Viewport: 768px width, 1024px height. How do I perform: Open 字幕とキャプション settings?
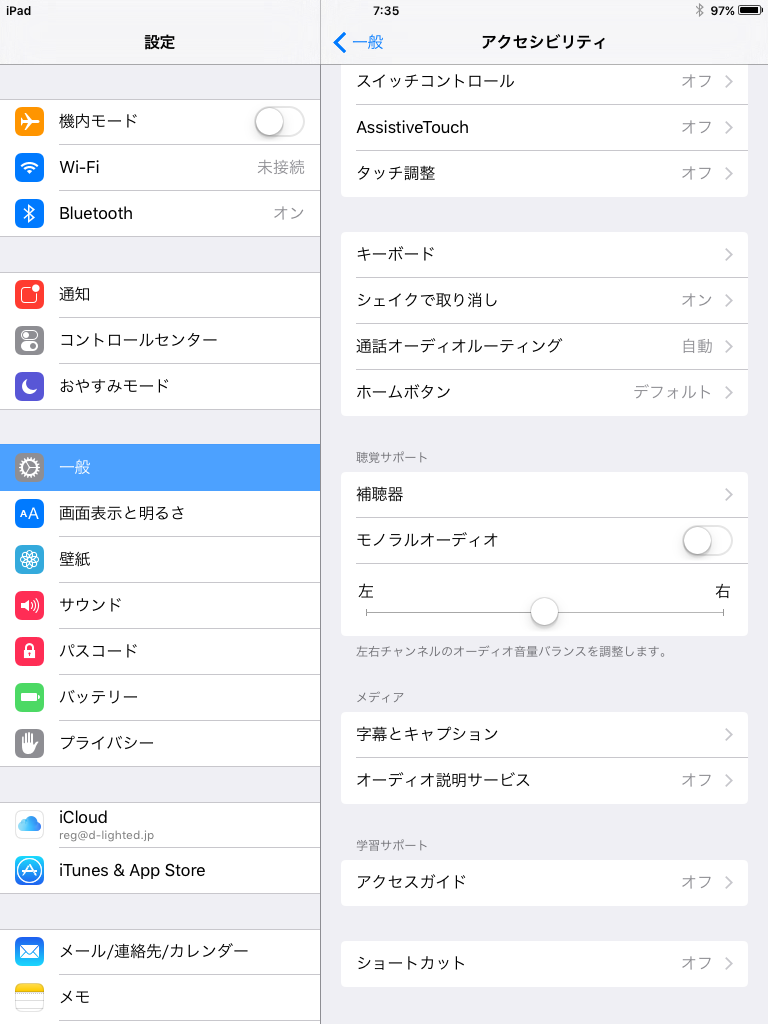[544, 735]
